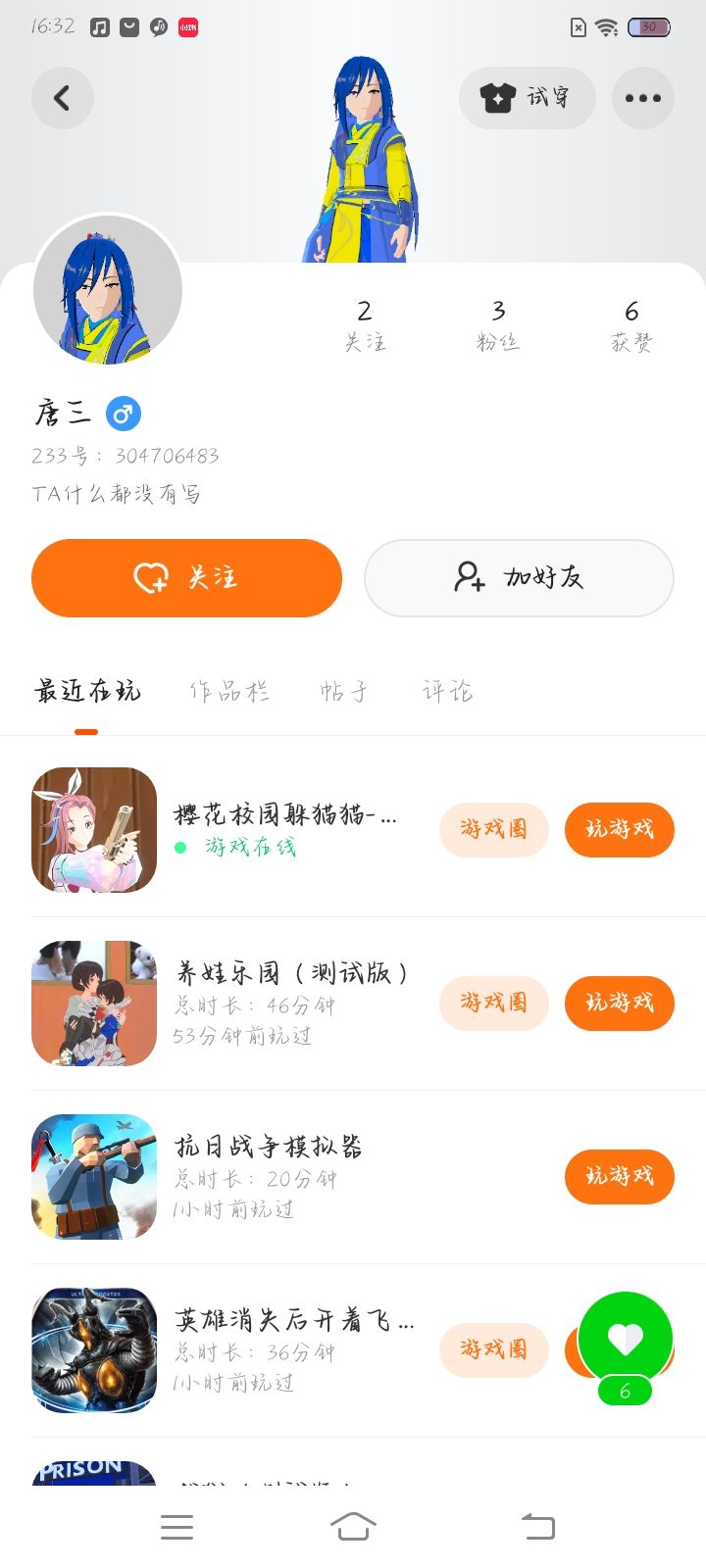Go back using the top-left arrow
Viewport: 706px width, 1568px height.
(x=62, y=98)
